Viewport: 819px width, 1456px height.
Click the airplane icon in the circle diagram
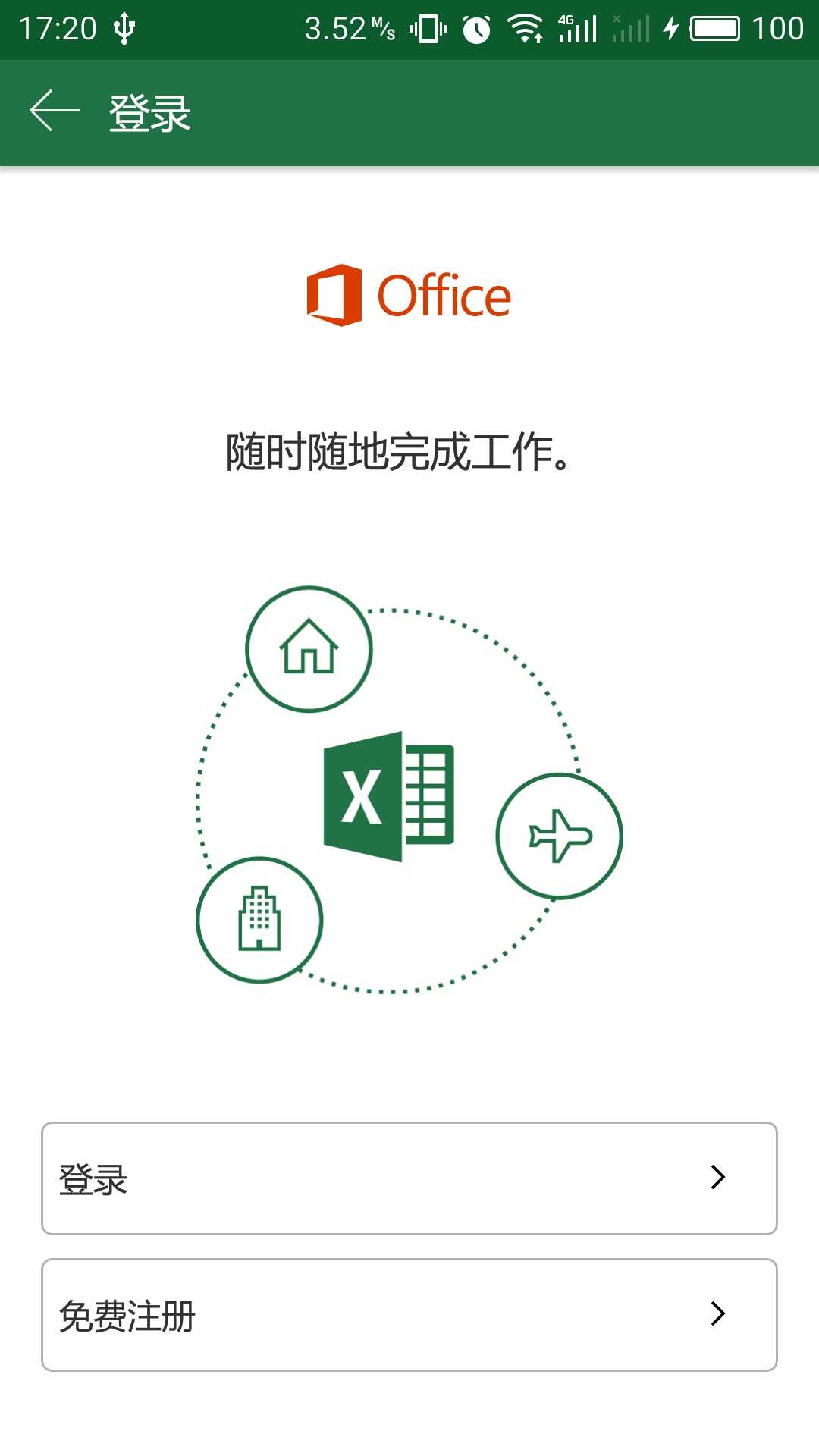click(560, 834)
